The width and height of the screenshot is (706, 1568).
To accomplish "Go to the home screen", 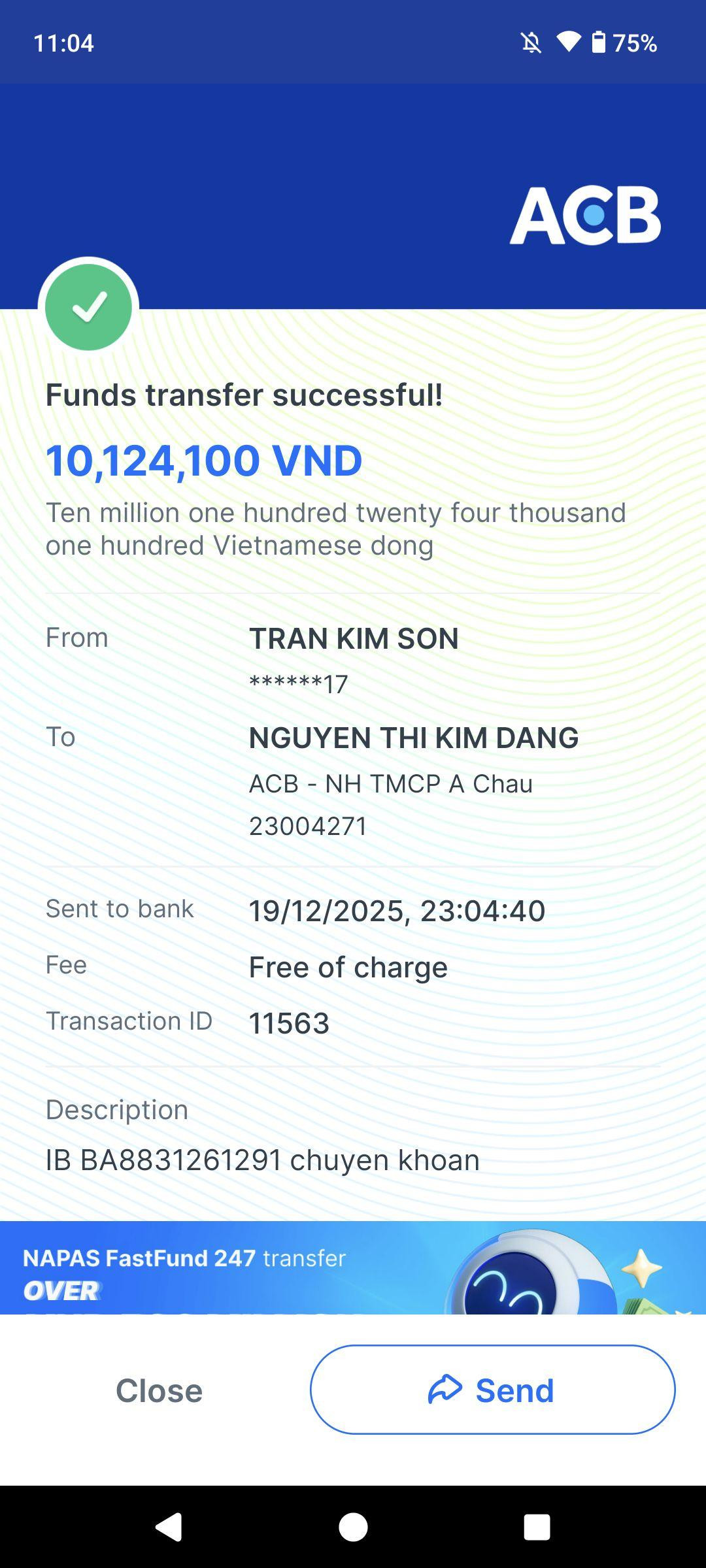I will 353,1527.
